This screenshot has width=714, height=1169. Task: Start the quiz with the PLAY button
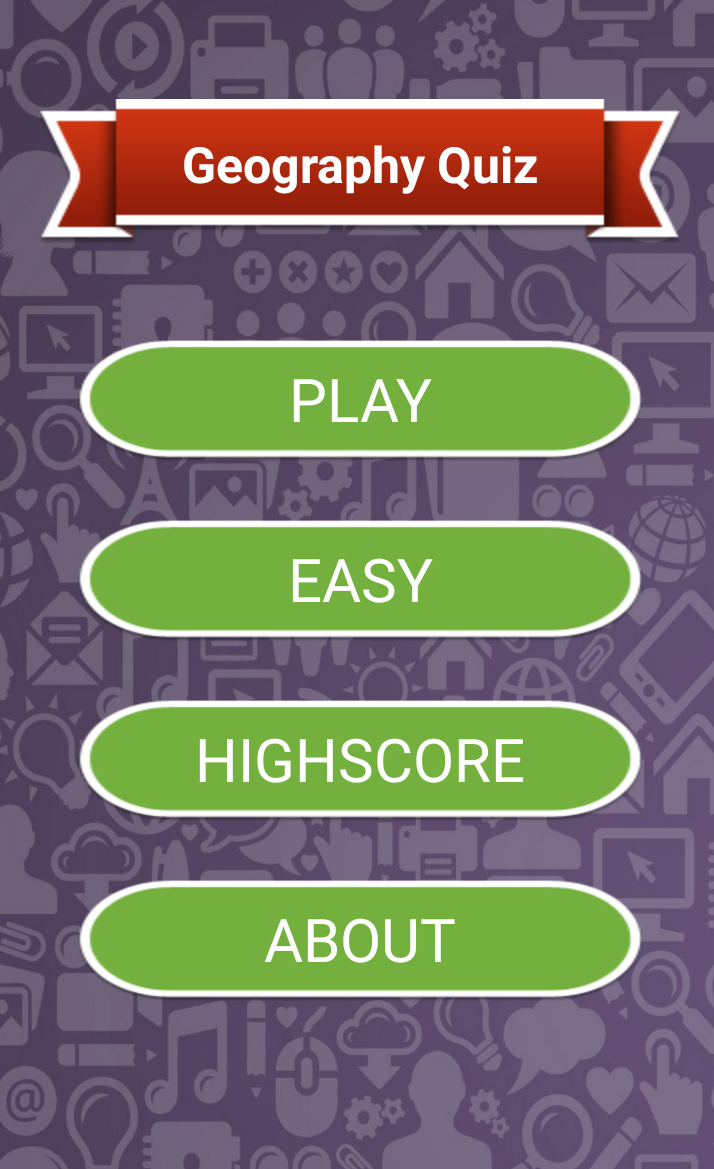tap(360, 400)
